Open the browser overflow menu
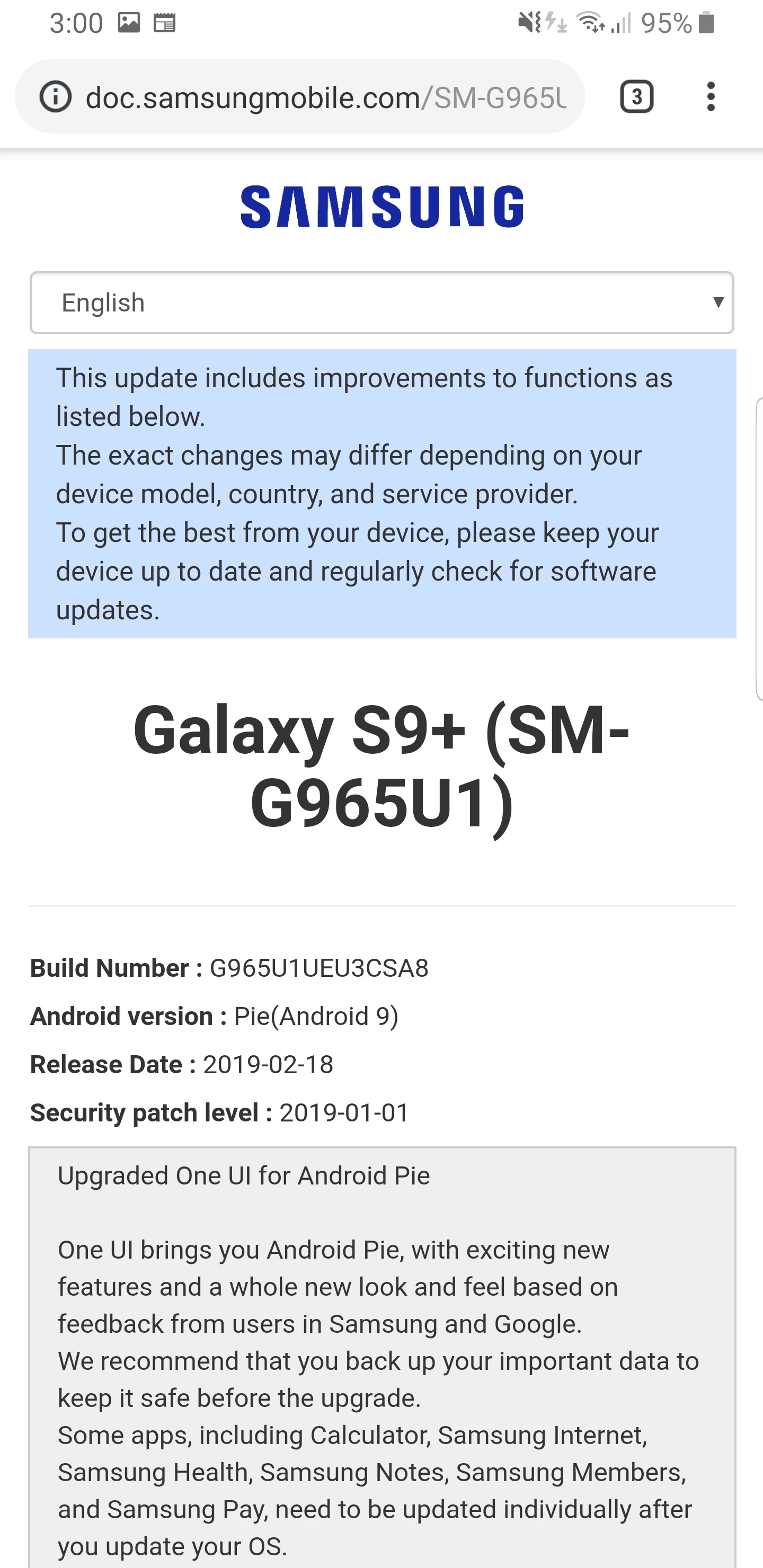Screen dimensions: 763x1568 pos(710,97)
